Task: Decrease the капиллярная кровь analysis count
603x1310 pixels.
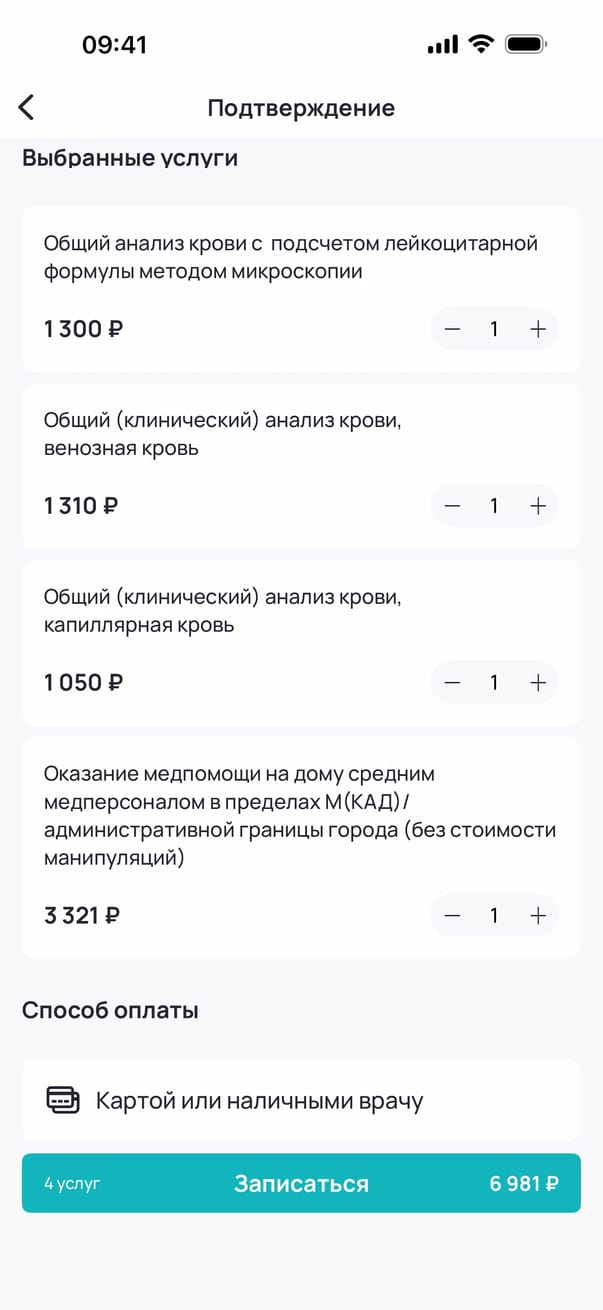Action: (452, 683)
